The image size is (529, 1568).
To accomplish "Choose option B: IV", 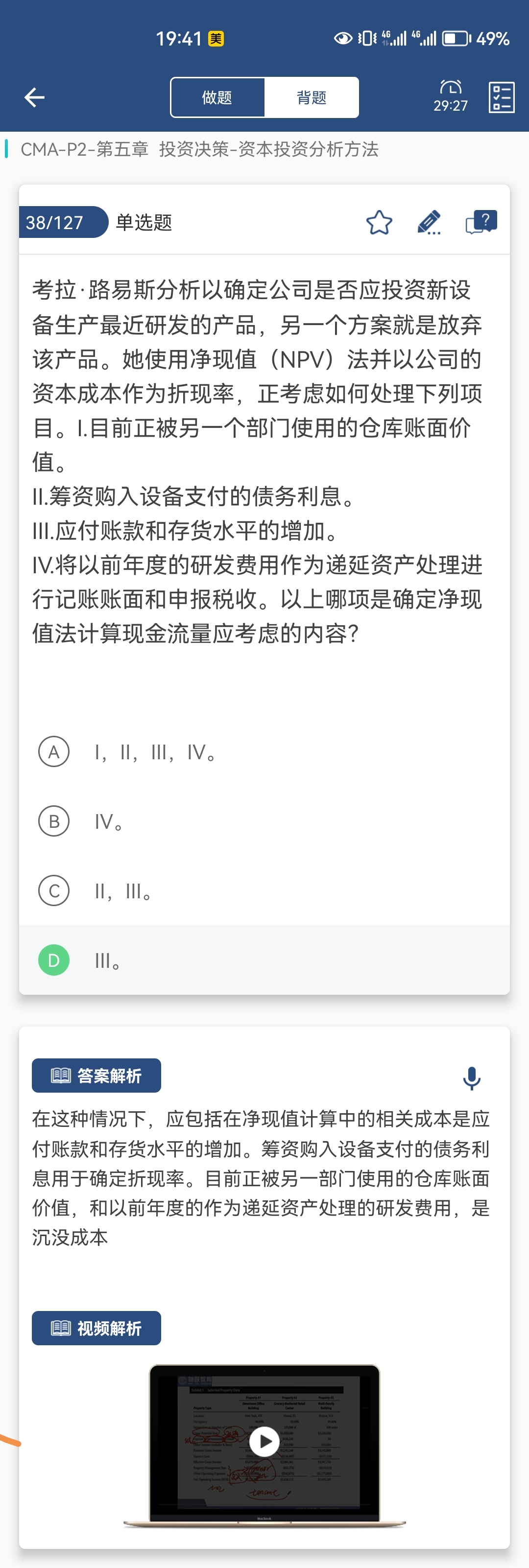I will coord(54,822).
